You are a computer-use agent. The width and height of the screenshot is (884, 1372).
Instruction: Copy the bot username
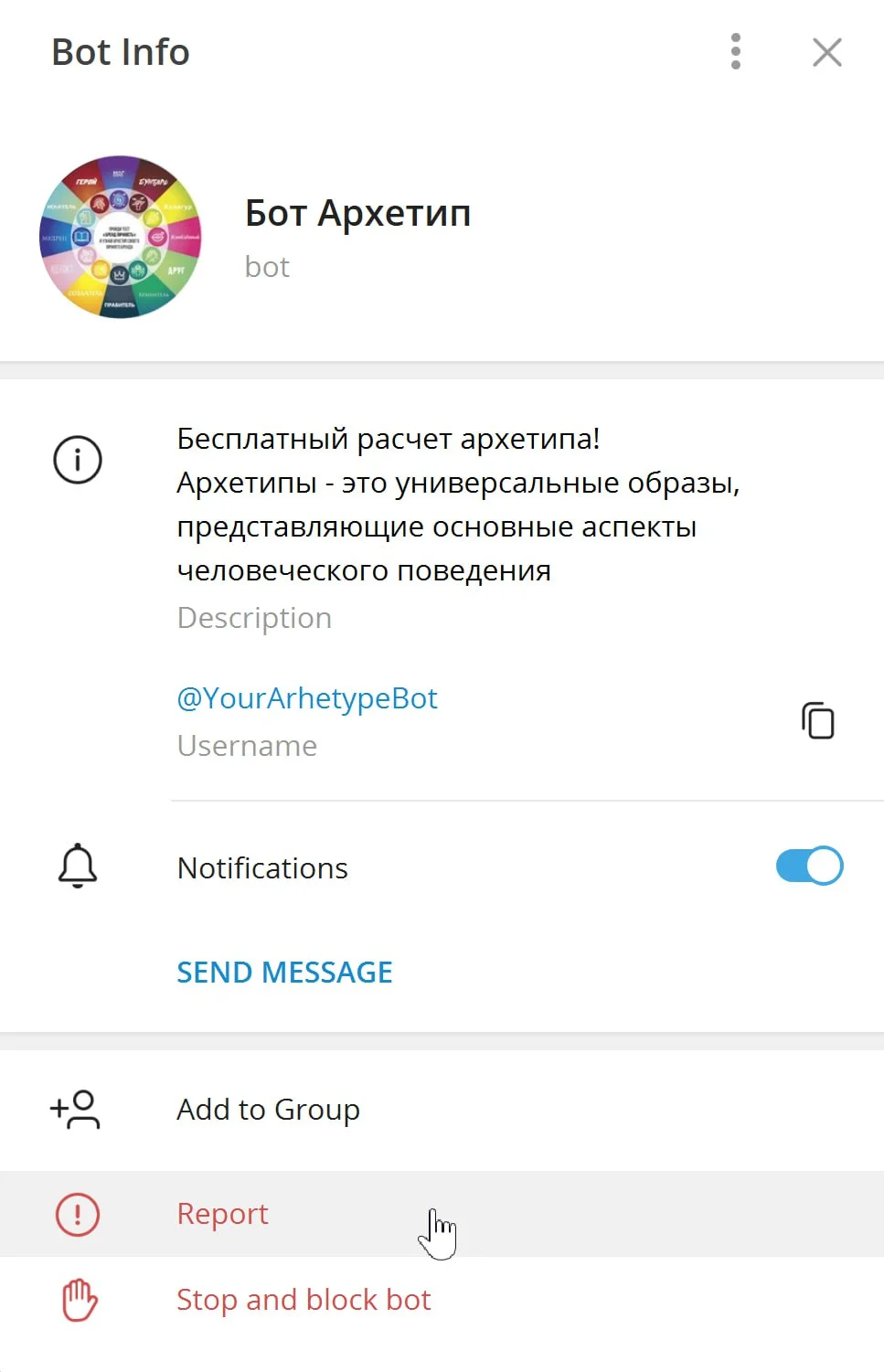pyautogui.click(x=817, y=720)
